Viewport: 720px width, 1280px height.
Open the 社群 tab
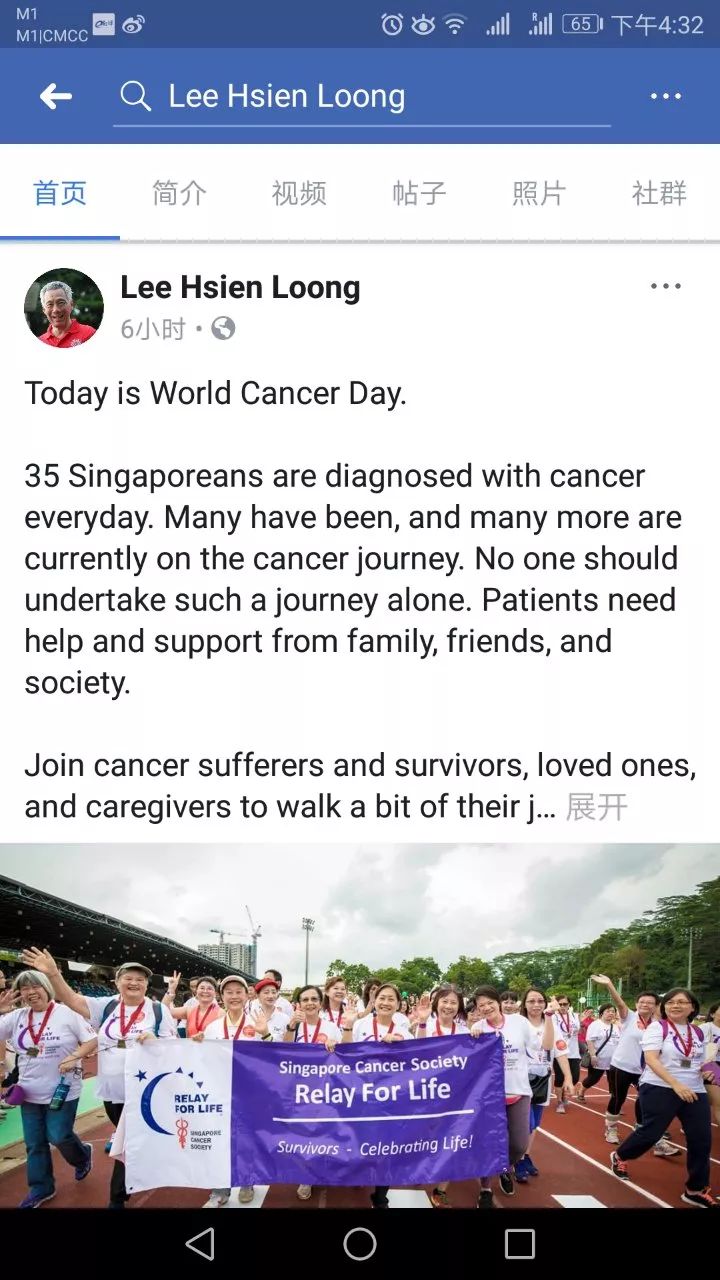[x=659, y=193]
